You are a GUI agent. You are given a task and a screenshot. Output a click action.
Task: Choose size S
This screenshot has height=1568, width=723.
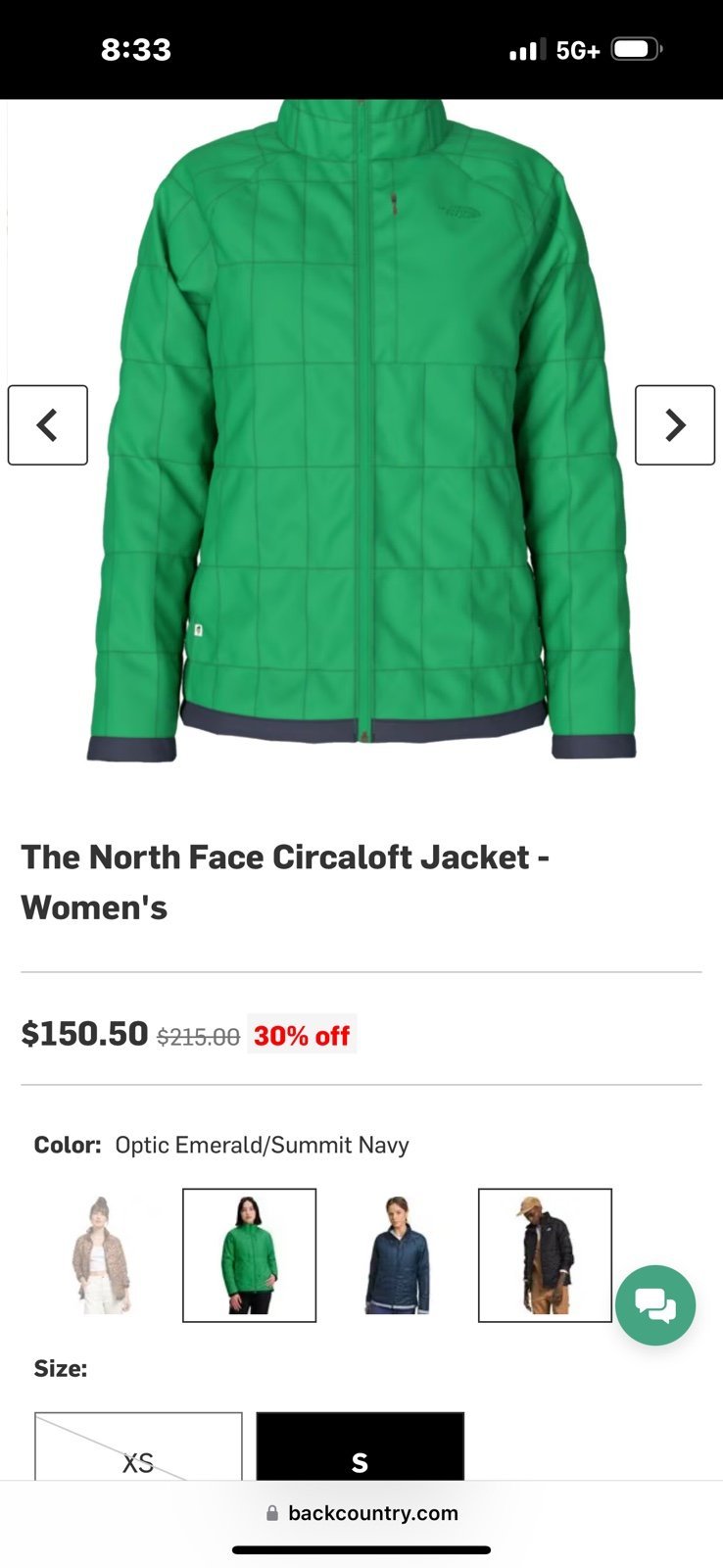click(x=360, y=1446)
